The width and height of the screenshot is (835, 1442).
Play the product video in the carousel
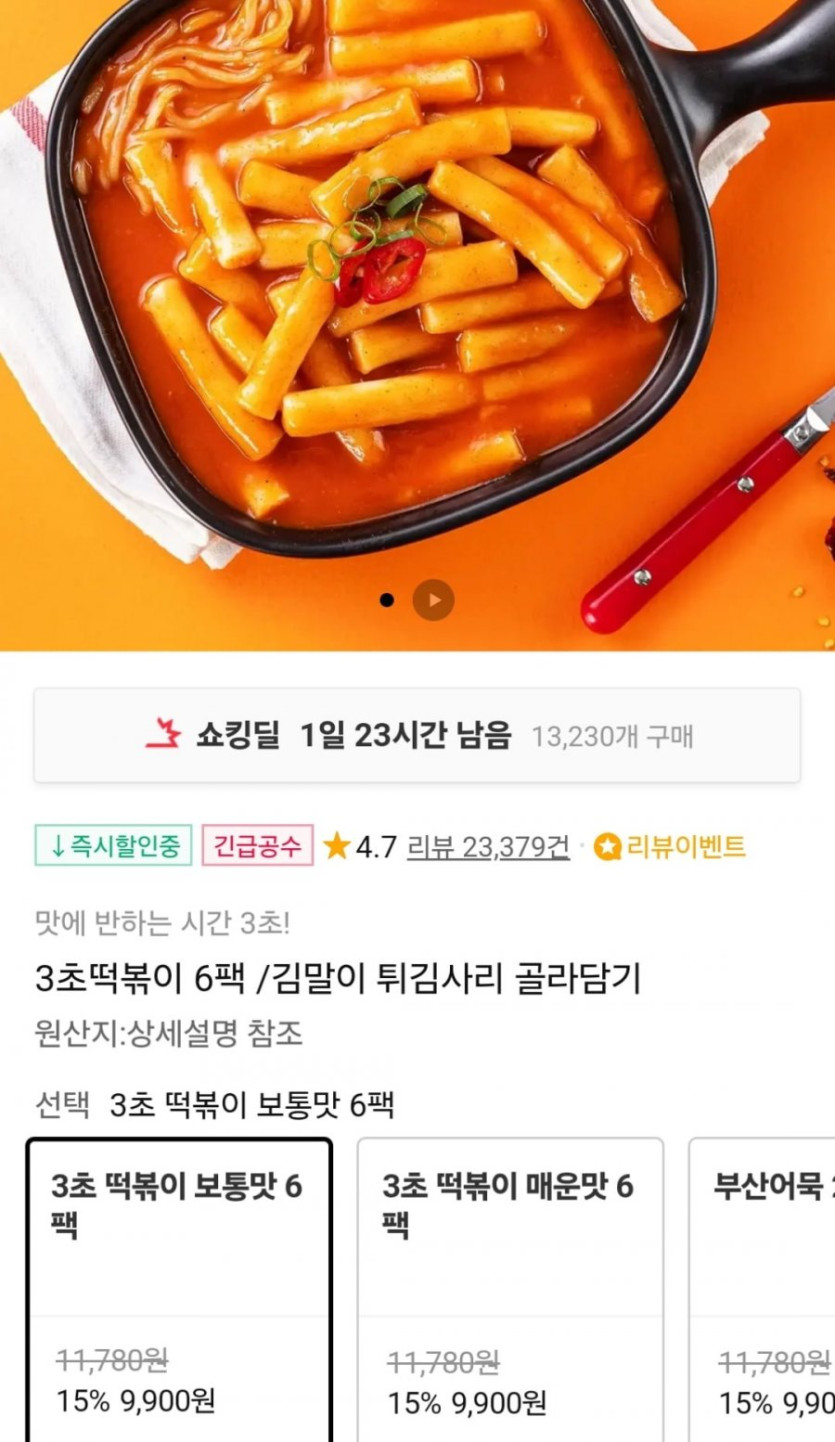tap(433, 600)
